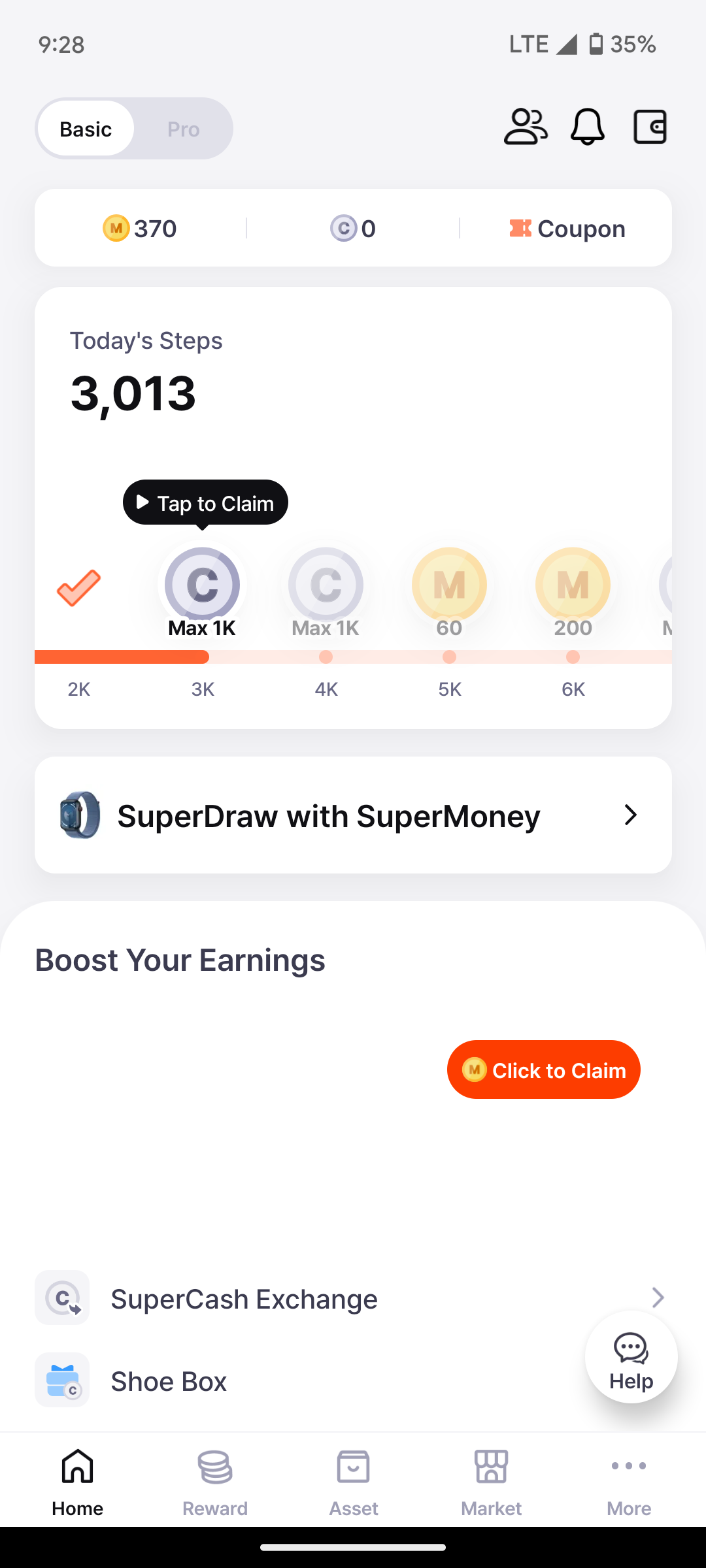706x1568 pixels.
Task: Open the friends icon
Action: click(526, 127)
